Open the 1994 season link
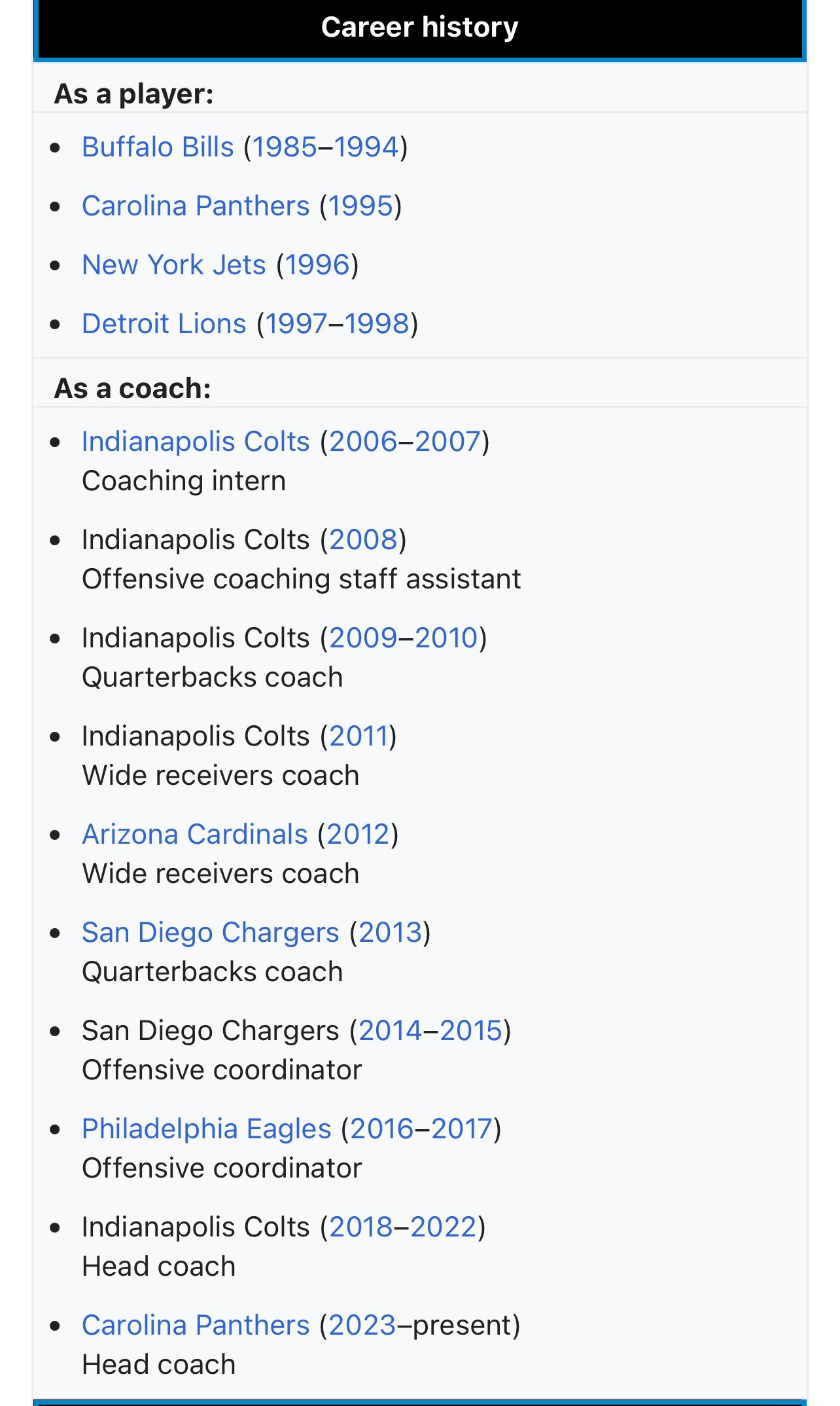This screenshot has width=840, height=1406. point(366,147)
